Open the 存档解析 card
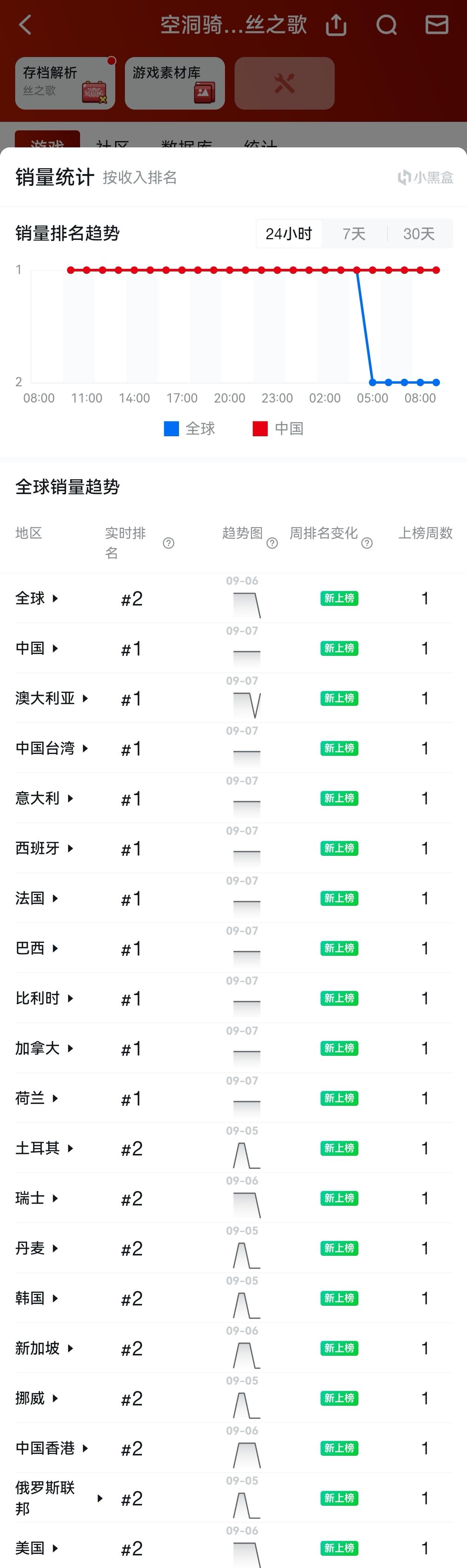The height and width of the screenshot is (1568, 467). (65, 83)
